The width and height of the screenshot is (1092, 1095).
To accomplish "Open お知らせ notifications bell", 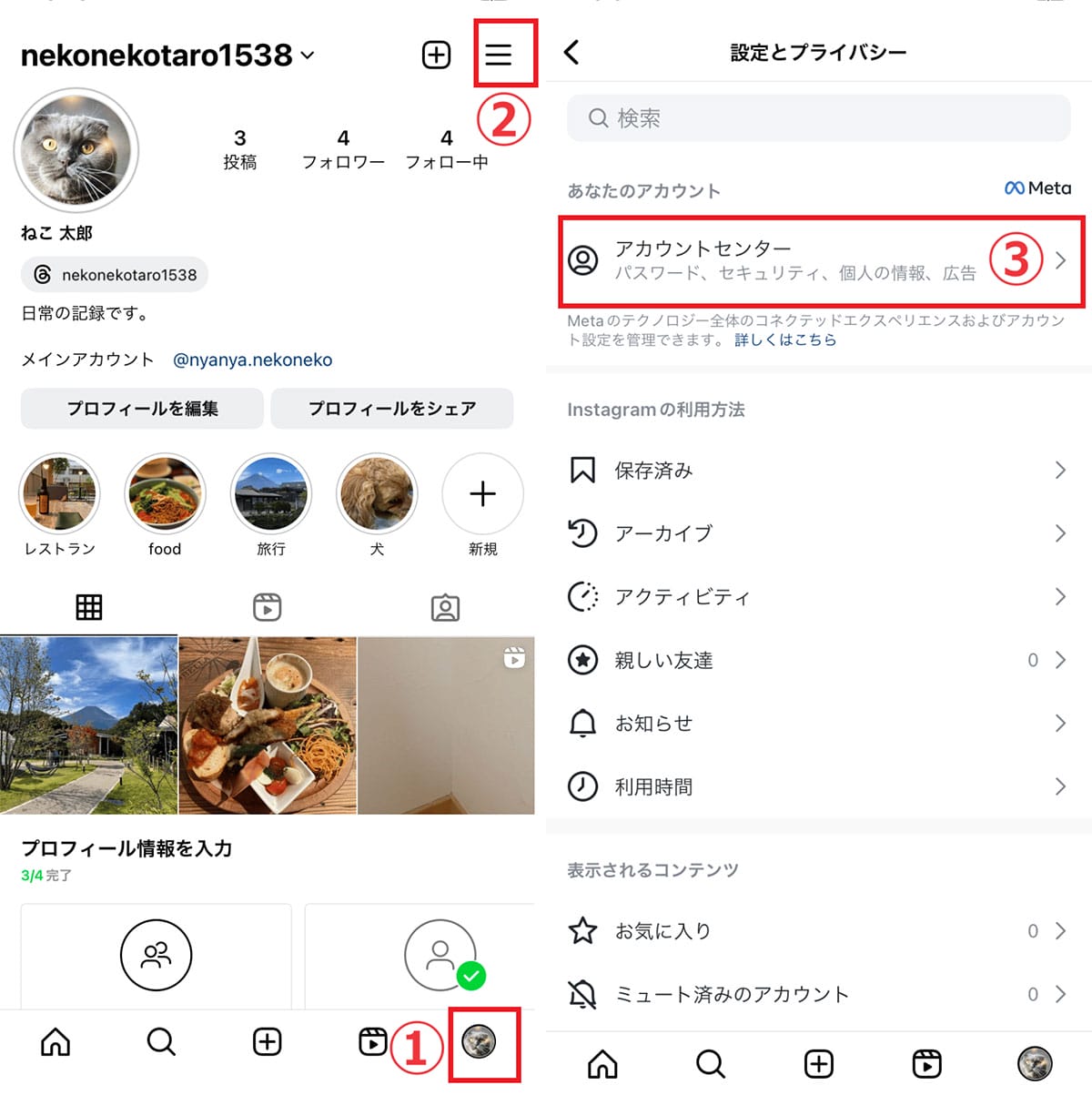I will (x=583, y=724).
